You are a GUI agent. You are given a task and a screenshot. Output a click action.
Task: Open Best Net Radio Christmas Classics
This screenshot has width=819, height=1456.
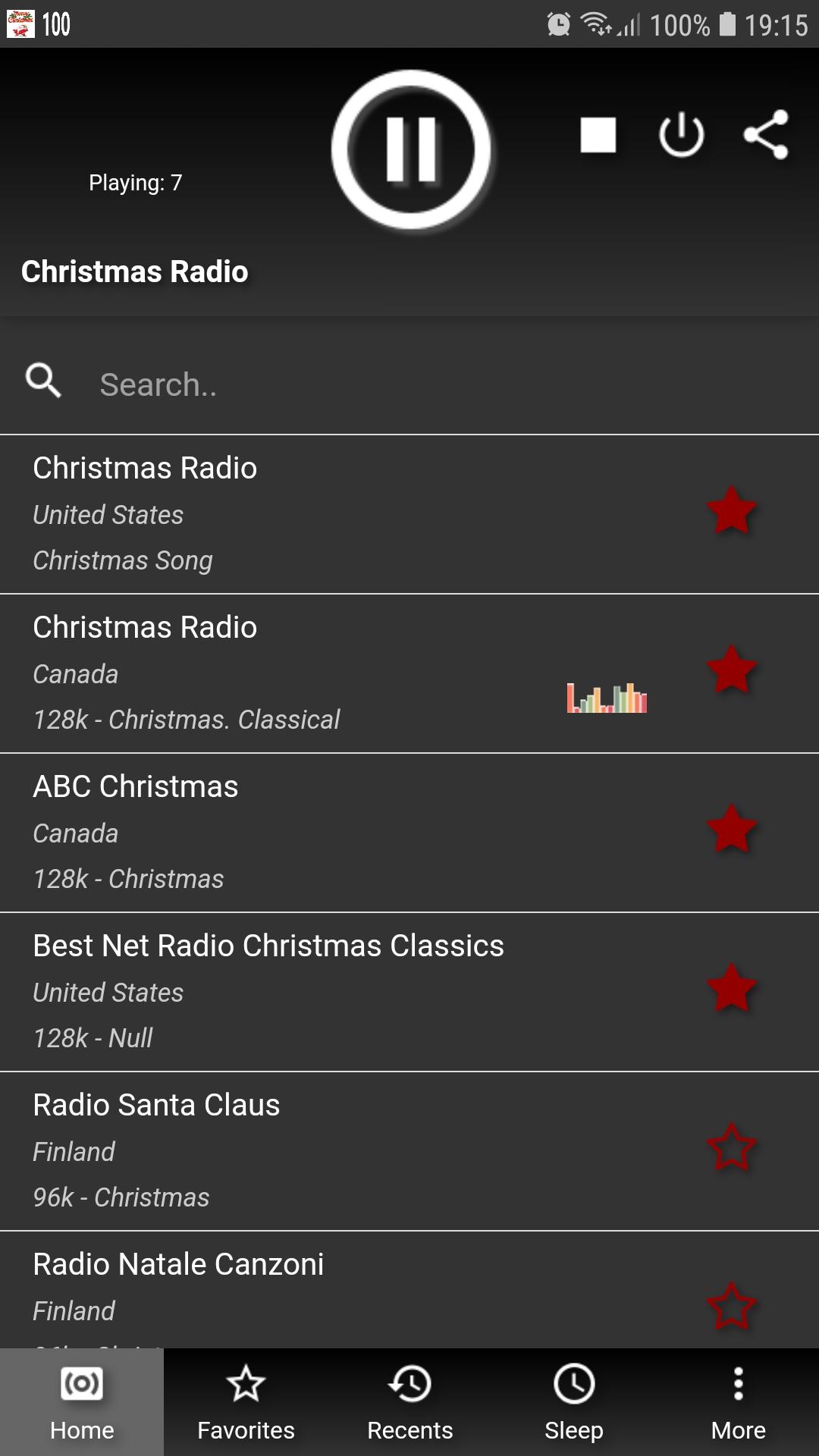pyautogui.click(x=409, y=992)
